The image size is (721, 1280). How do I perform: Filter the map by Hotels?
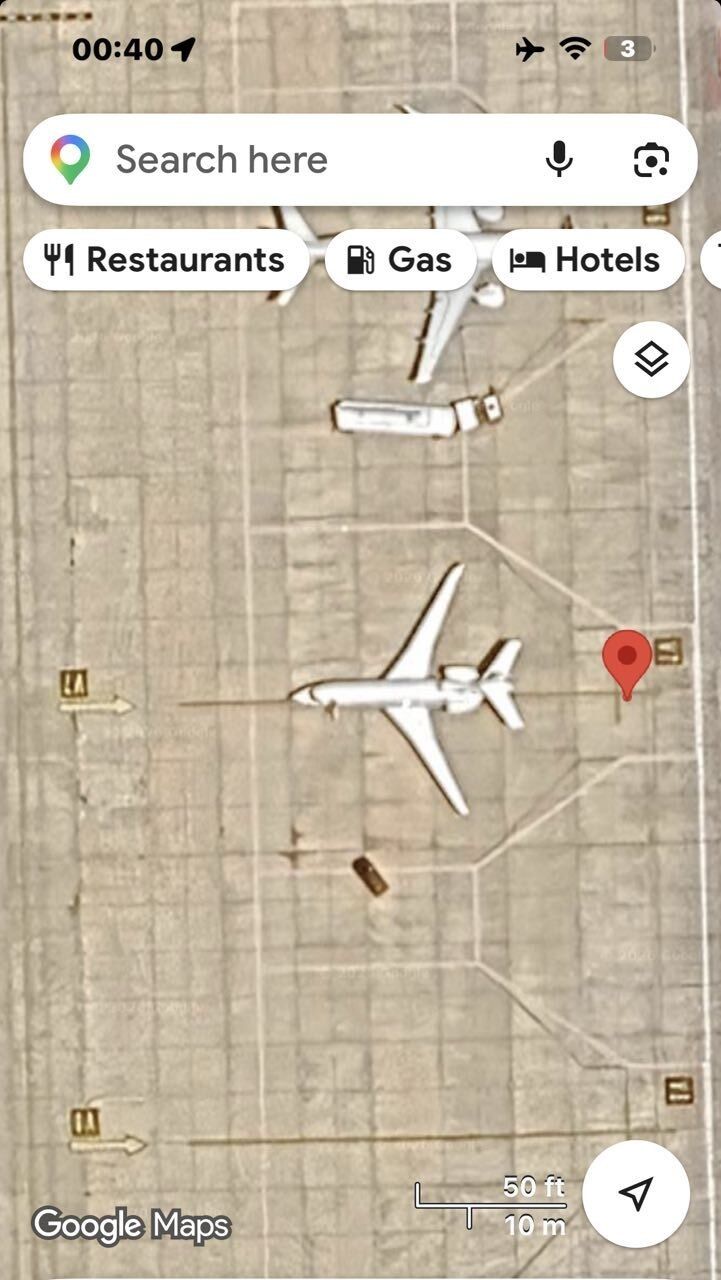587,260
